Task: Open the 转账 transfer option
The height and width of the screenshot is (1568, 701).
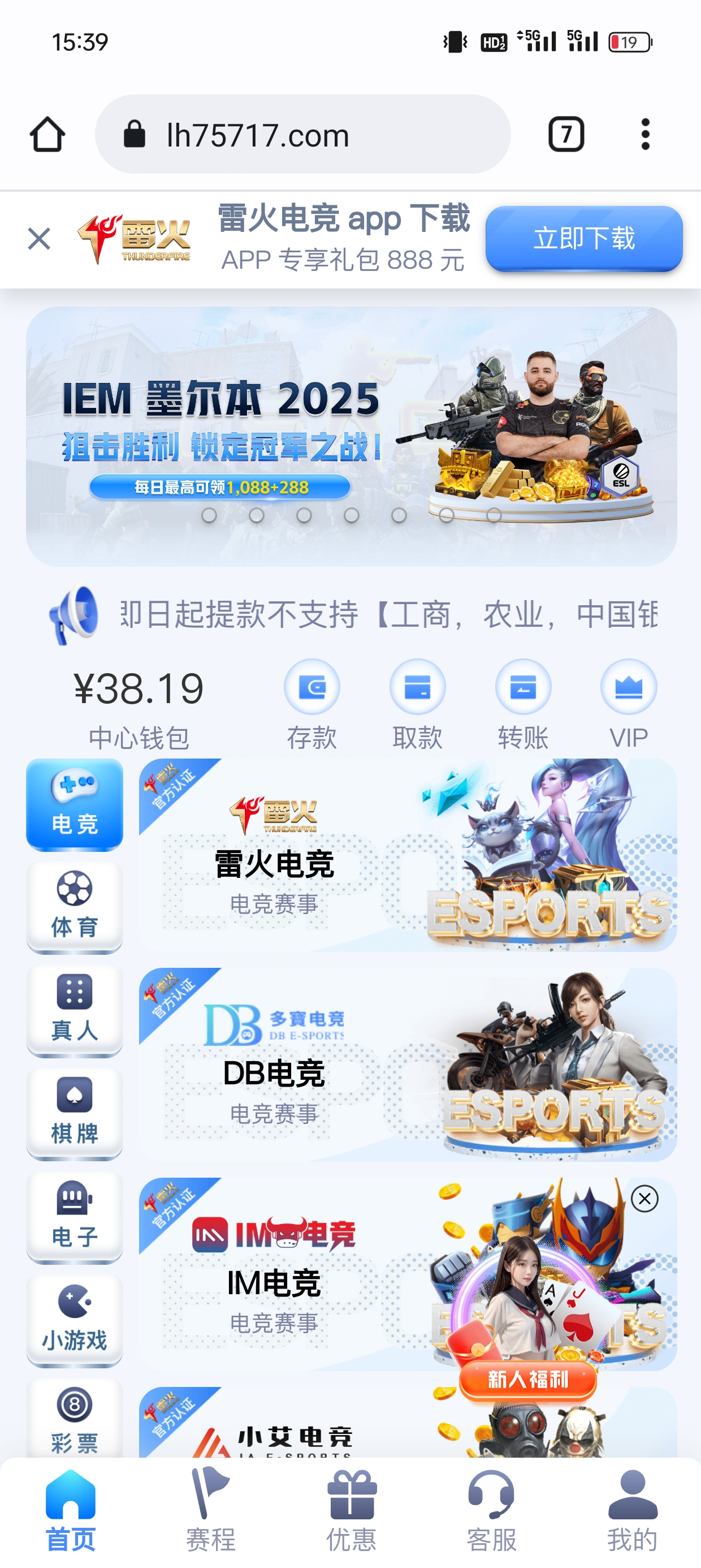Action: pos(523,703)
